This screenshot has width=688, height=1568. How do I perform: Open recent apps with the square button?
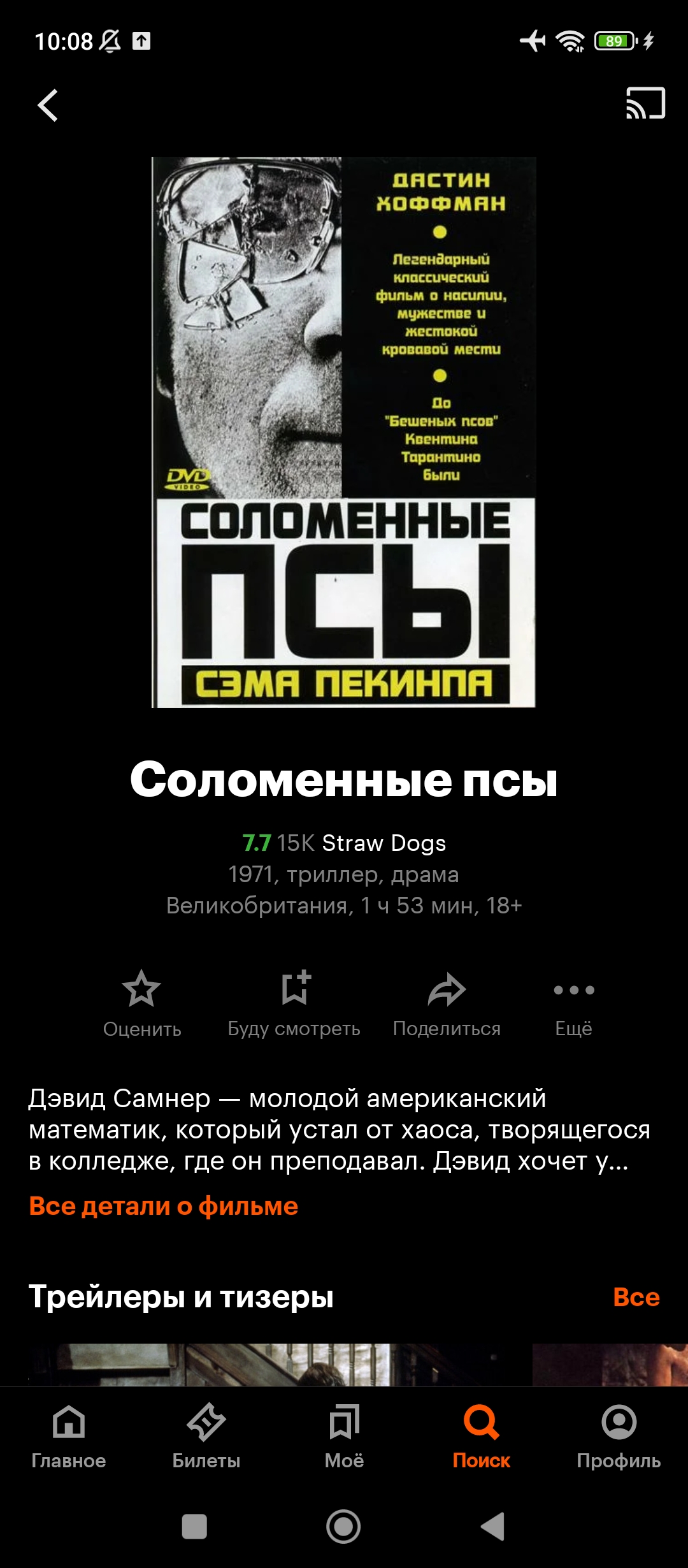coord(194,1527)
